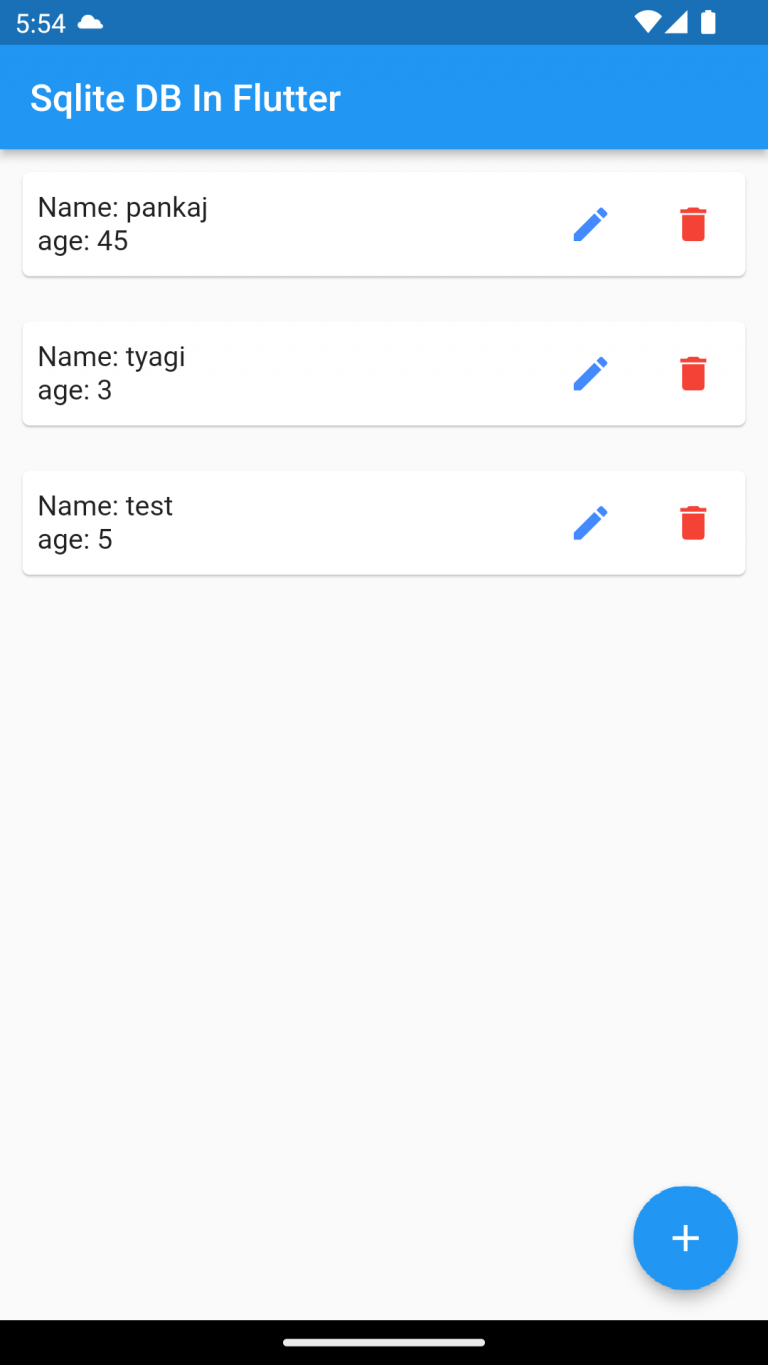Click the edit pencil icon for pankaj
This screenshot has width=768, height=1365.
click(x=590, y=223)
